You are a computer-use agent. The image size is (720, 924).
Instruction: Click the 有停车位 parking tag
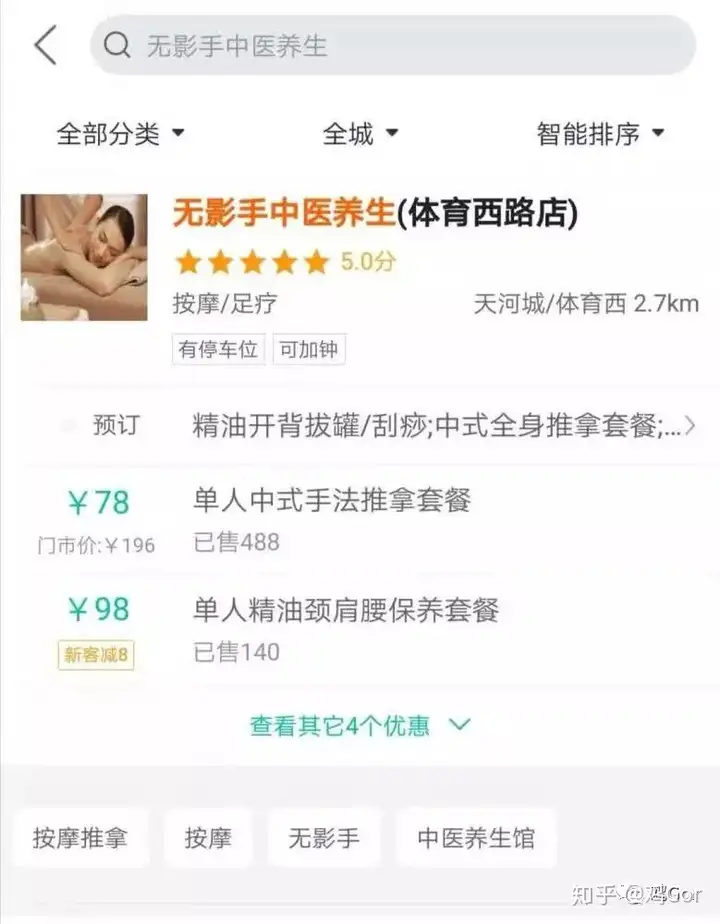(217, 349)
